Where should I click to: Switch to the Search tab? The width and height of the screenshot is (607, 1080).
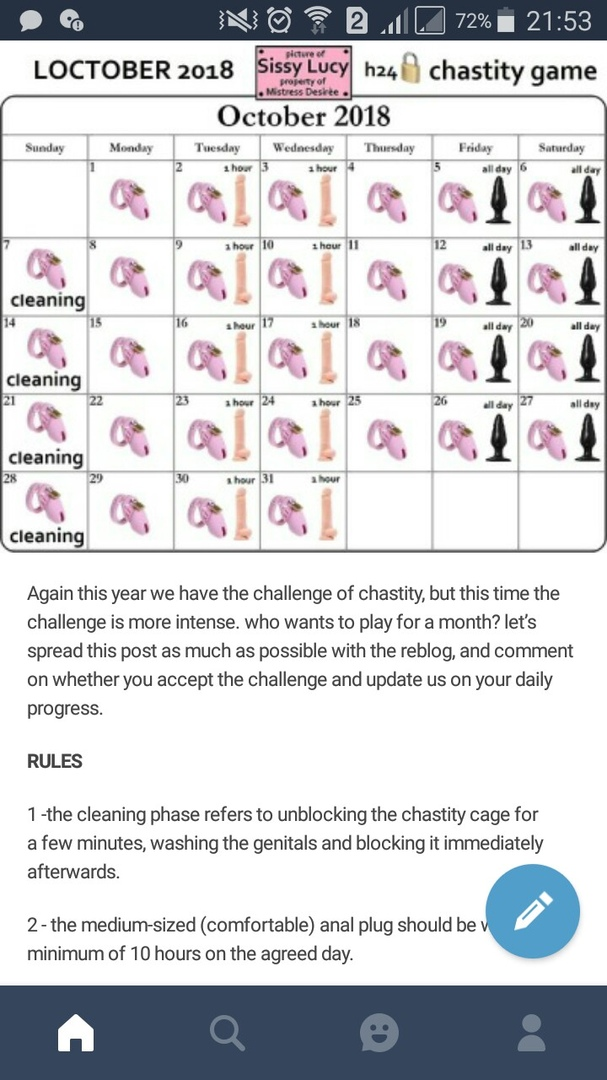tap(227, 1032)
